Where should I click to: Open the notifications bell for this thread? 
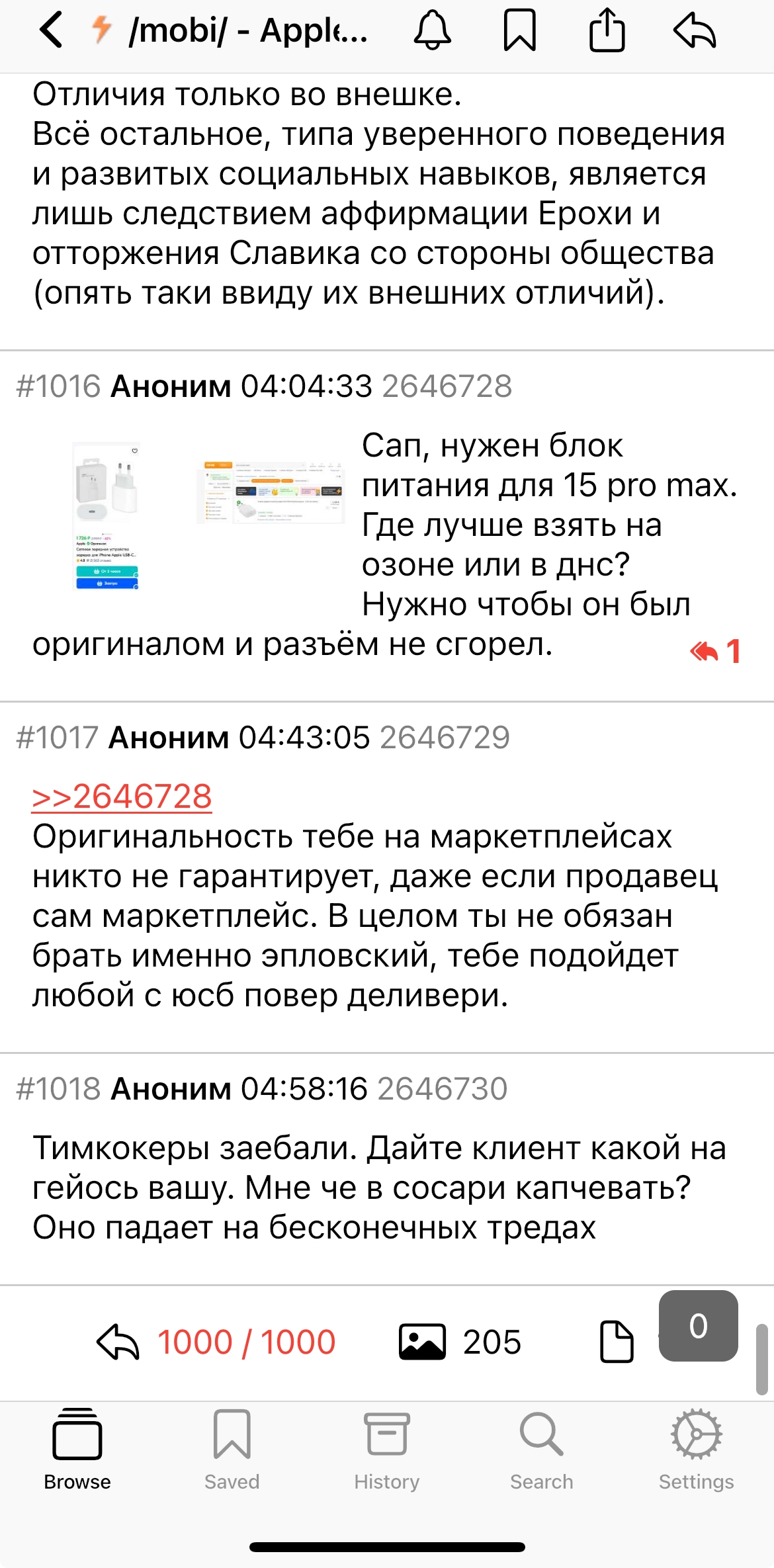[433, 30]
